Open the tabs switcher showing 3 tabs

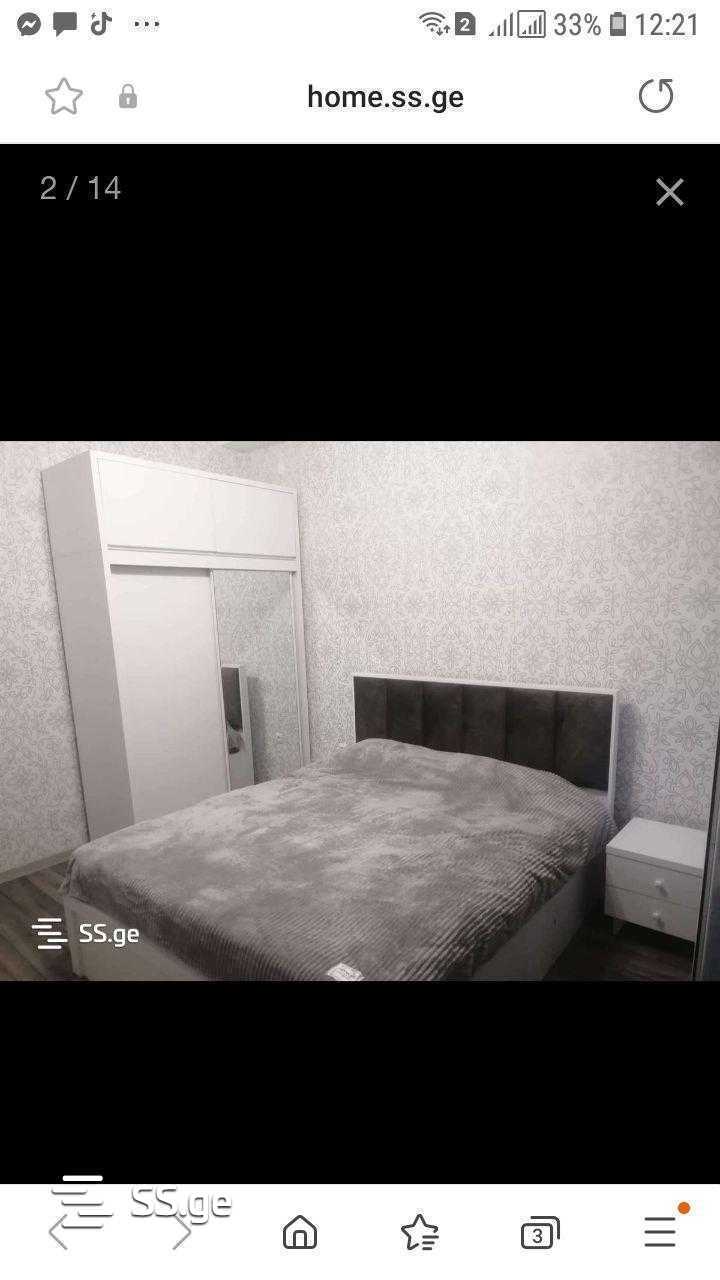pos(540,1234)
